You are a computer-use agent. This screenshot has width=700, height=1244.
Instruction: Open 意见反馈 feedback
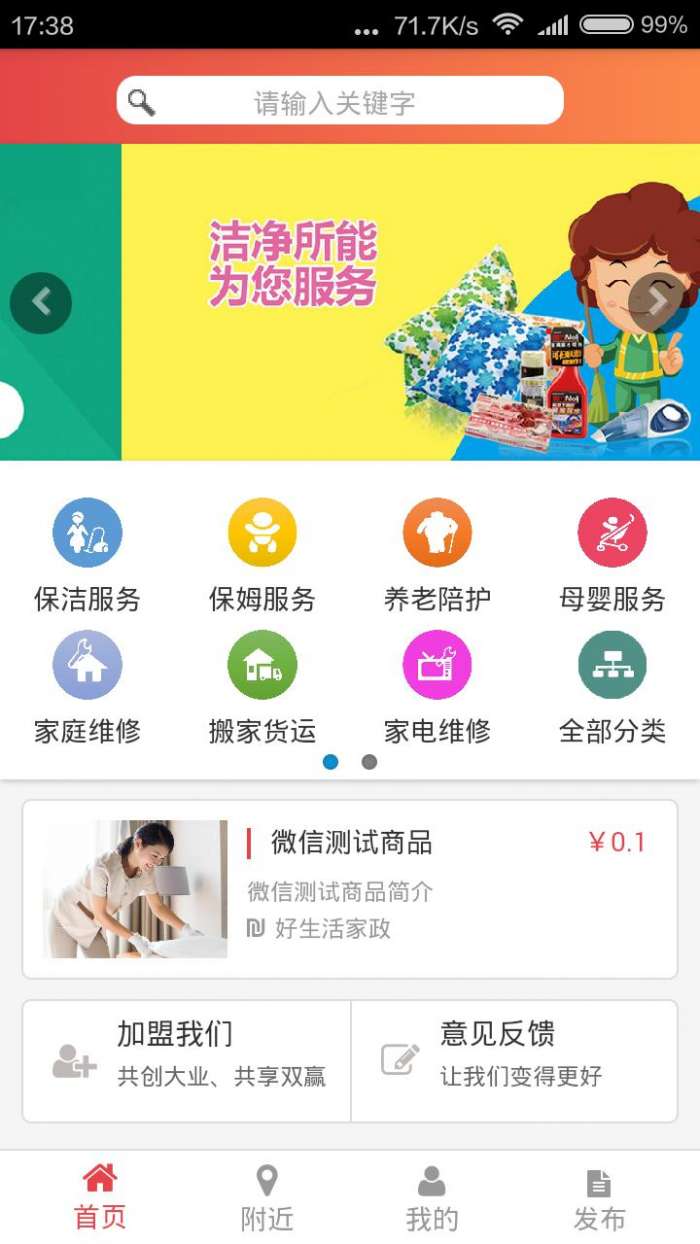(x=514, y=1061)
